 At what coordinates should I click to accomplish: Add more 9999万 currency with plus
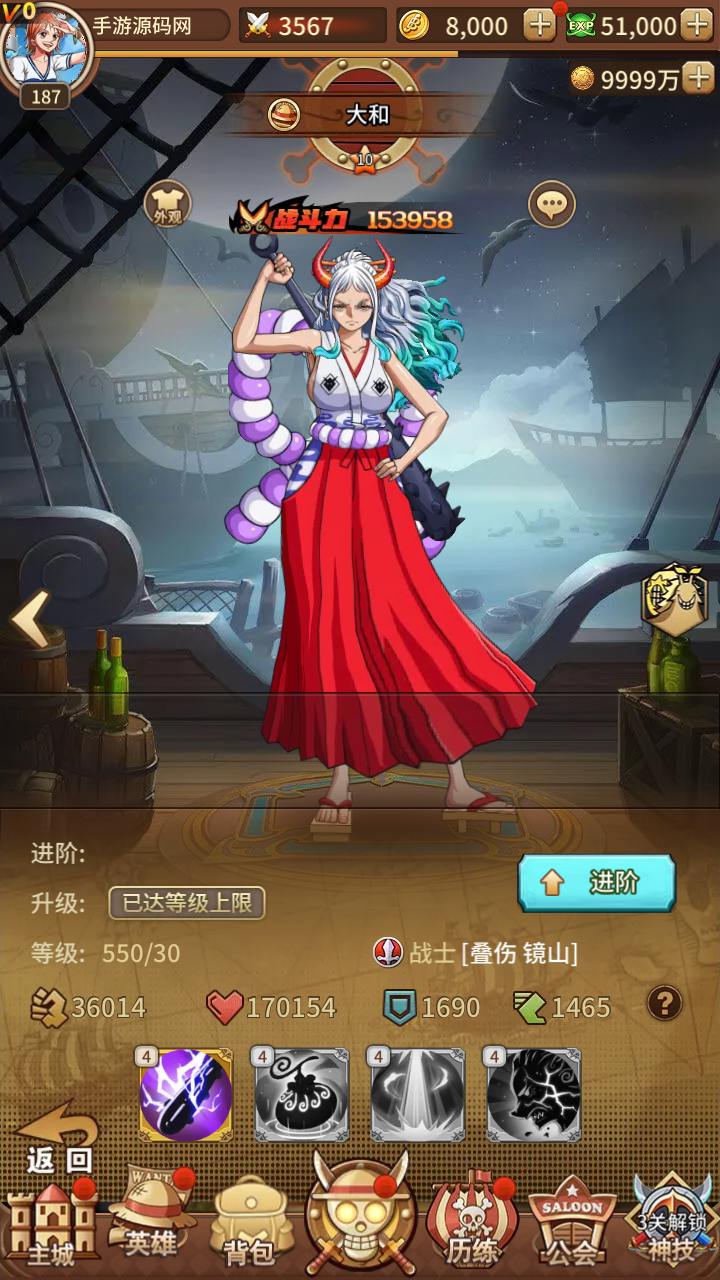pos(698,79)
